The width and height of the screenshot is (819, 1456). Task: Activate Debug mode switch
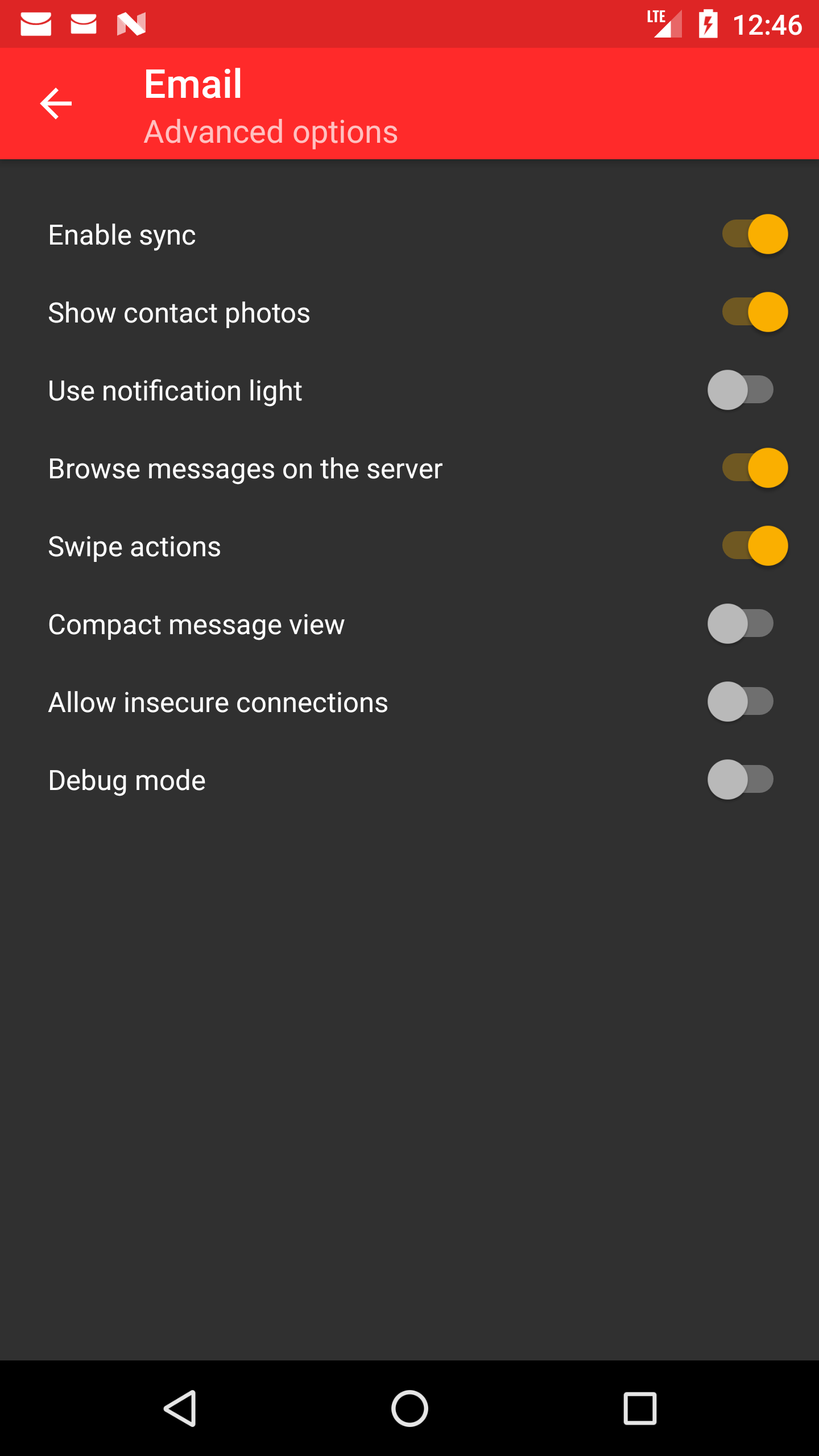tap(741, 780)
